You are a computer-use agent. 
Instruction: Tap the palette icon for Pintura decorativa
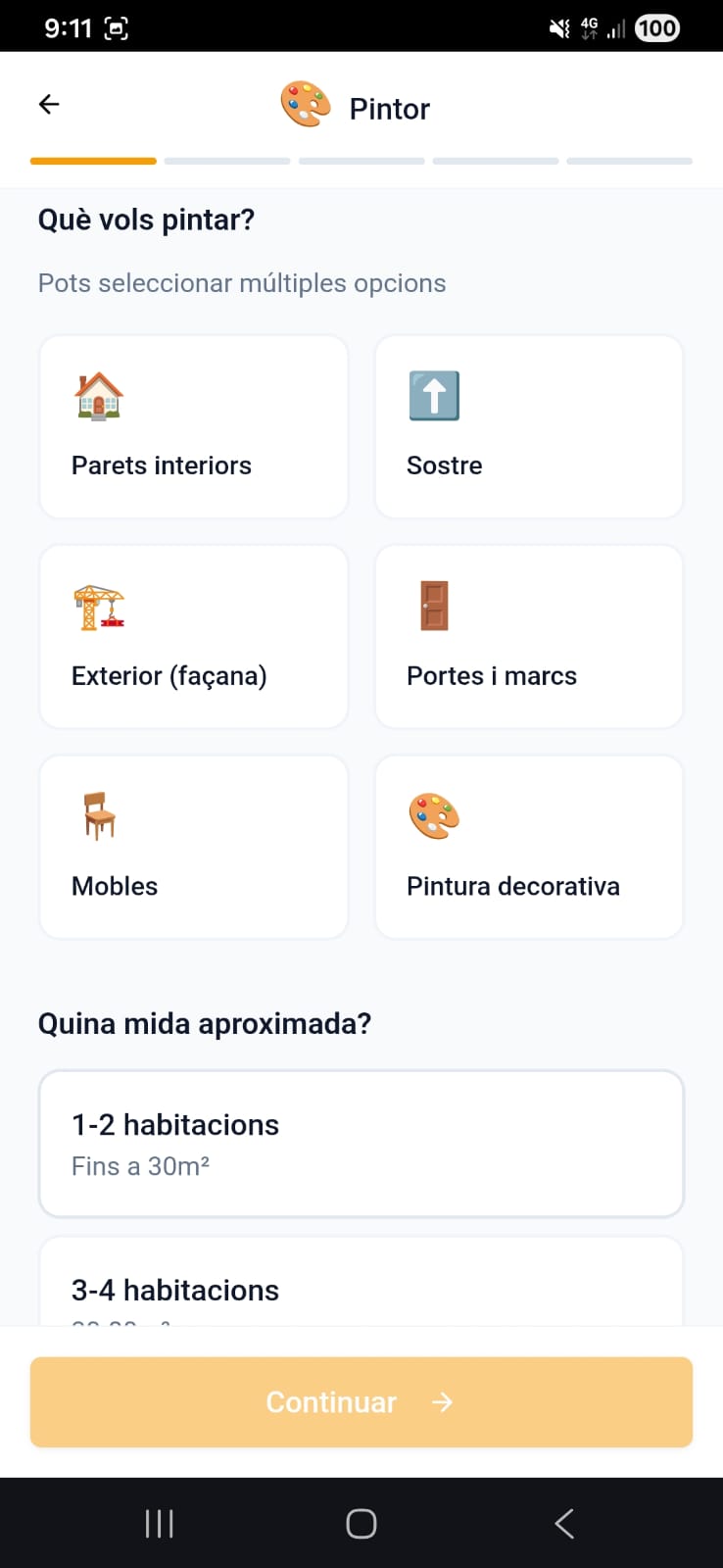tap(432, 815)
